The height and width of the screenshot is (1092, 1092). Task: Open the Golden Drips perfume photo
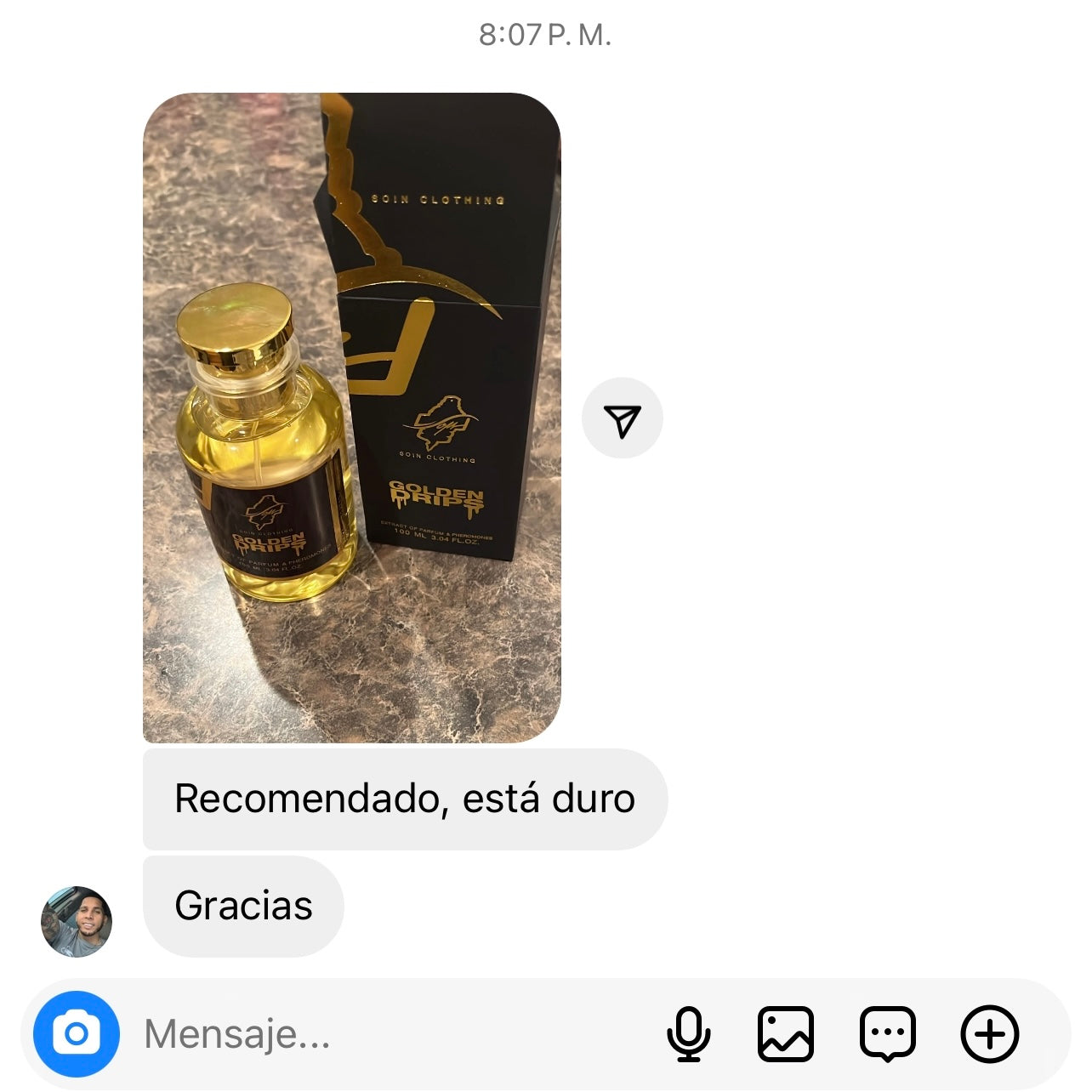click(351, 418)
